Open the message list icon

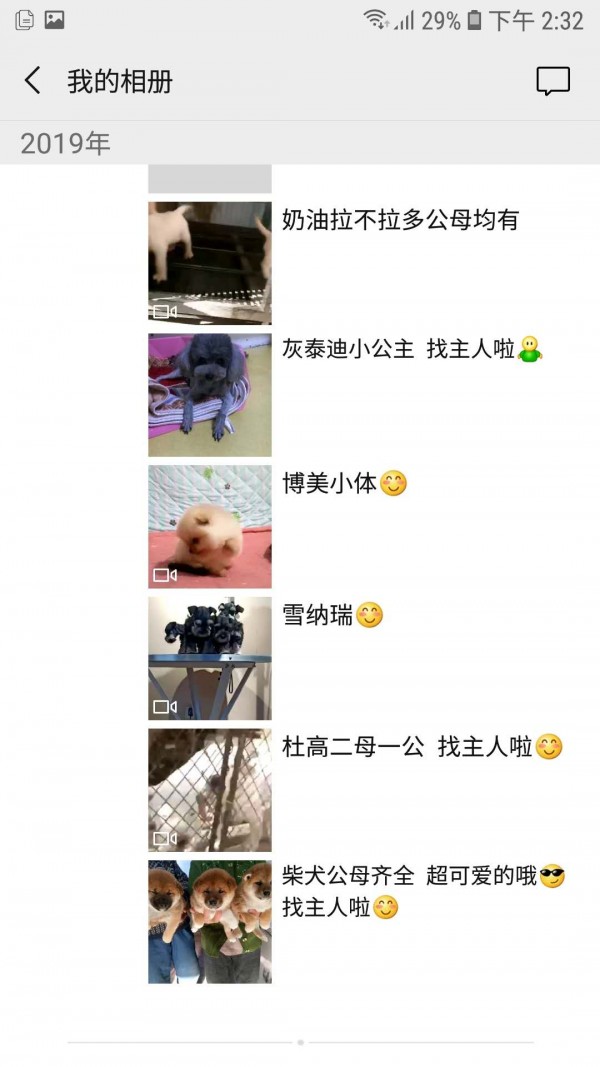coord(552,81)
